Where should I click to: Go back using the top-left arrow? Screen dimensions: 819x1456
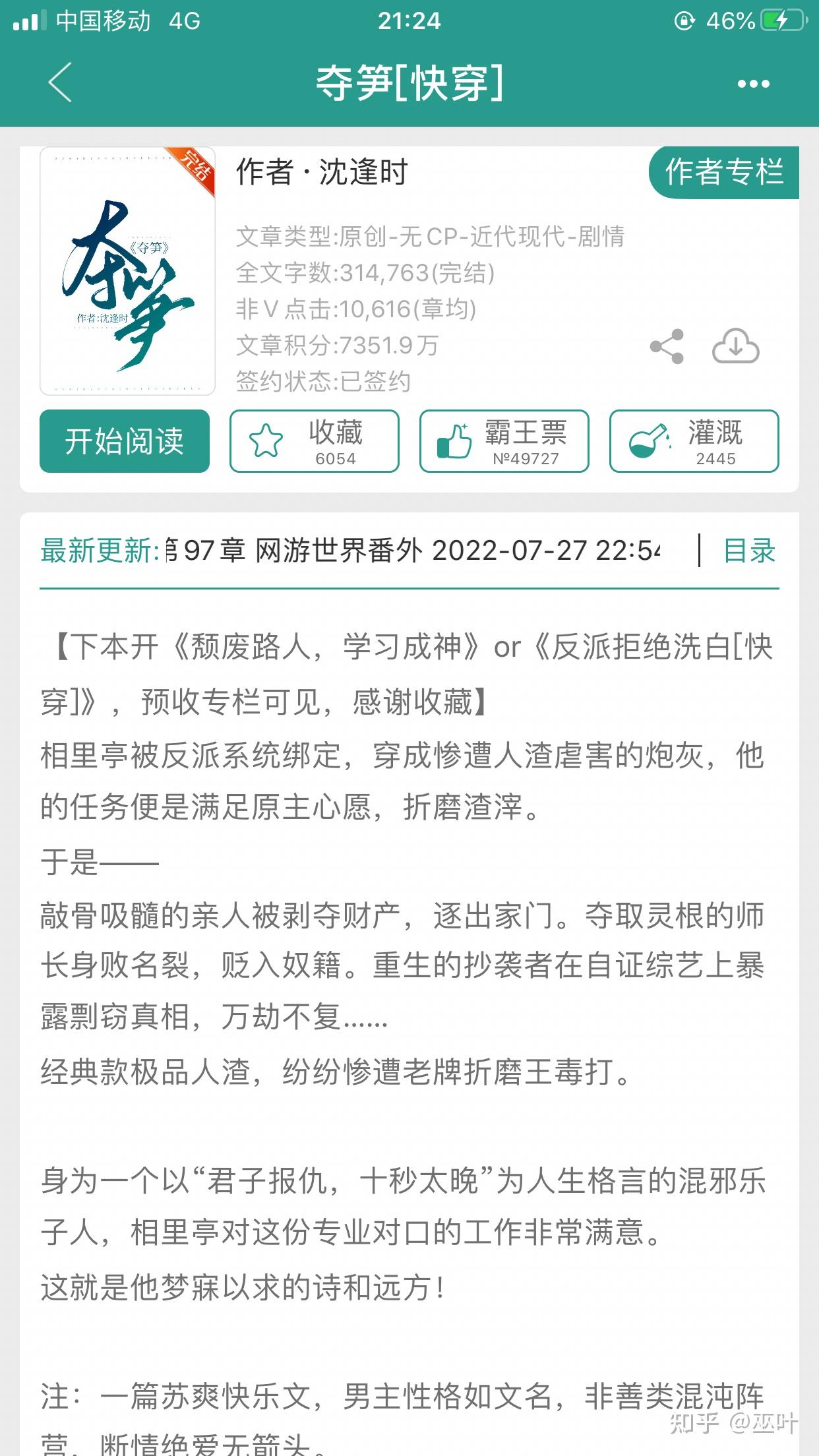(x=60, y=82)
